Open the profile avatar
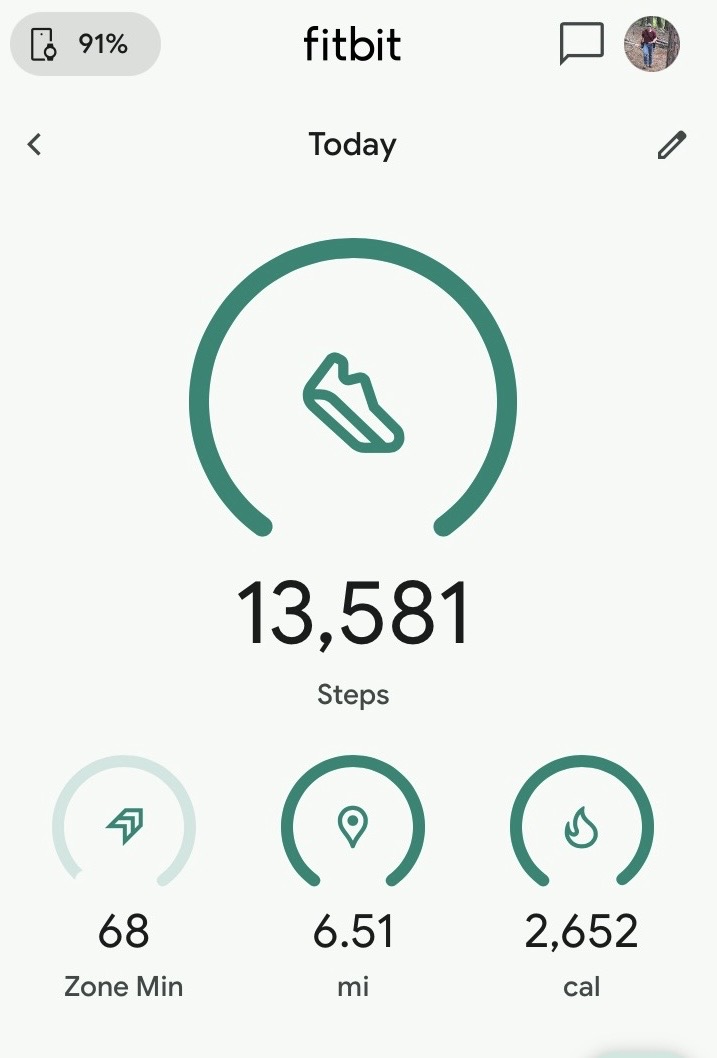The width and height of the screenshot is (717, 1058). click(x=652, y=44)
